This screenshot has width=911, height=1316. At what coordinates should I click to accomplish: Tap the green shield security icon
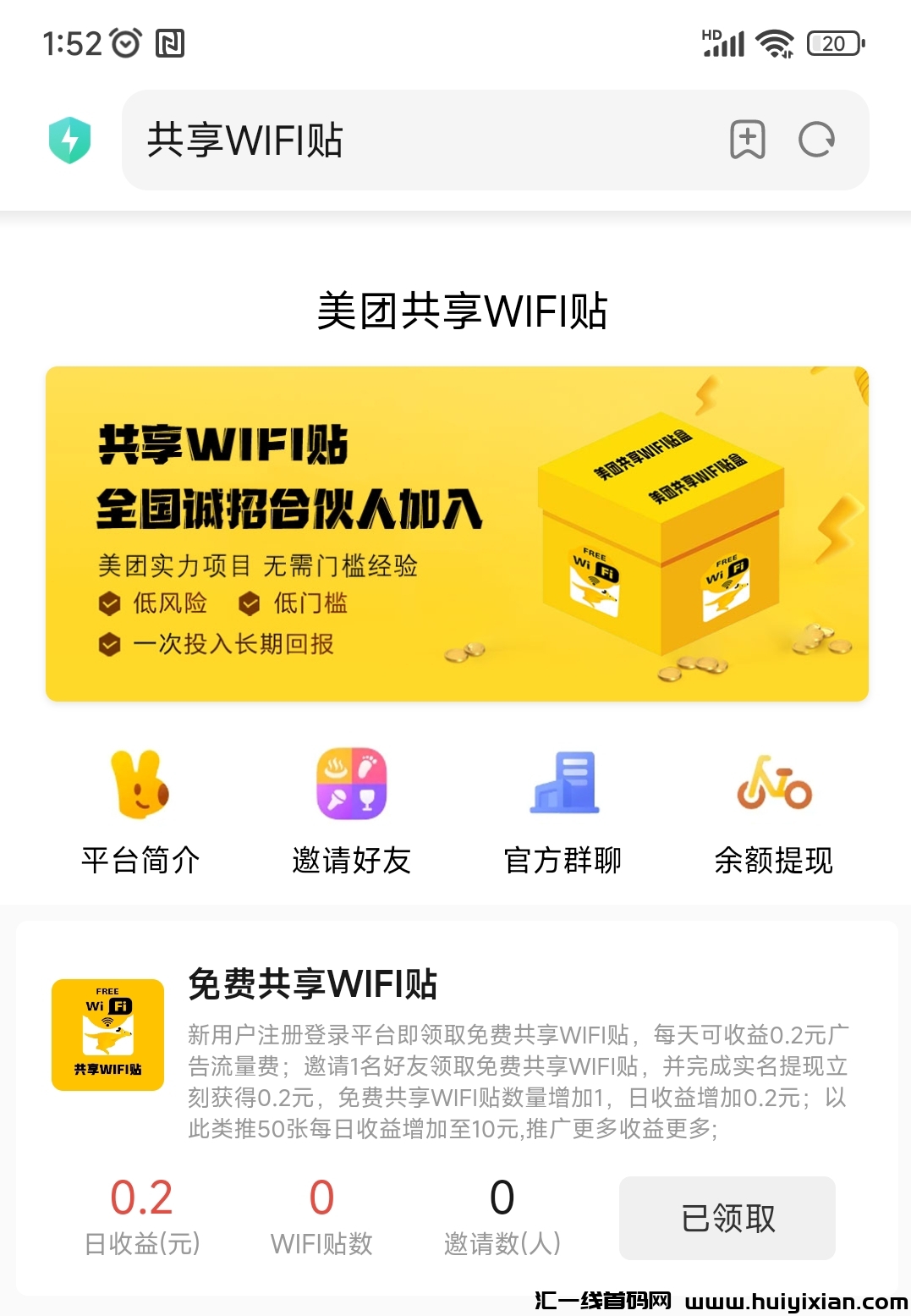(x=69, y=140)
